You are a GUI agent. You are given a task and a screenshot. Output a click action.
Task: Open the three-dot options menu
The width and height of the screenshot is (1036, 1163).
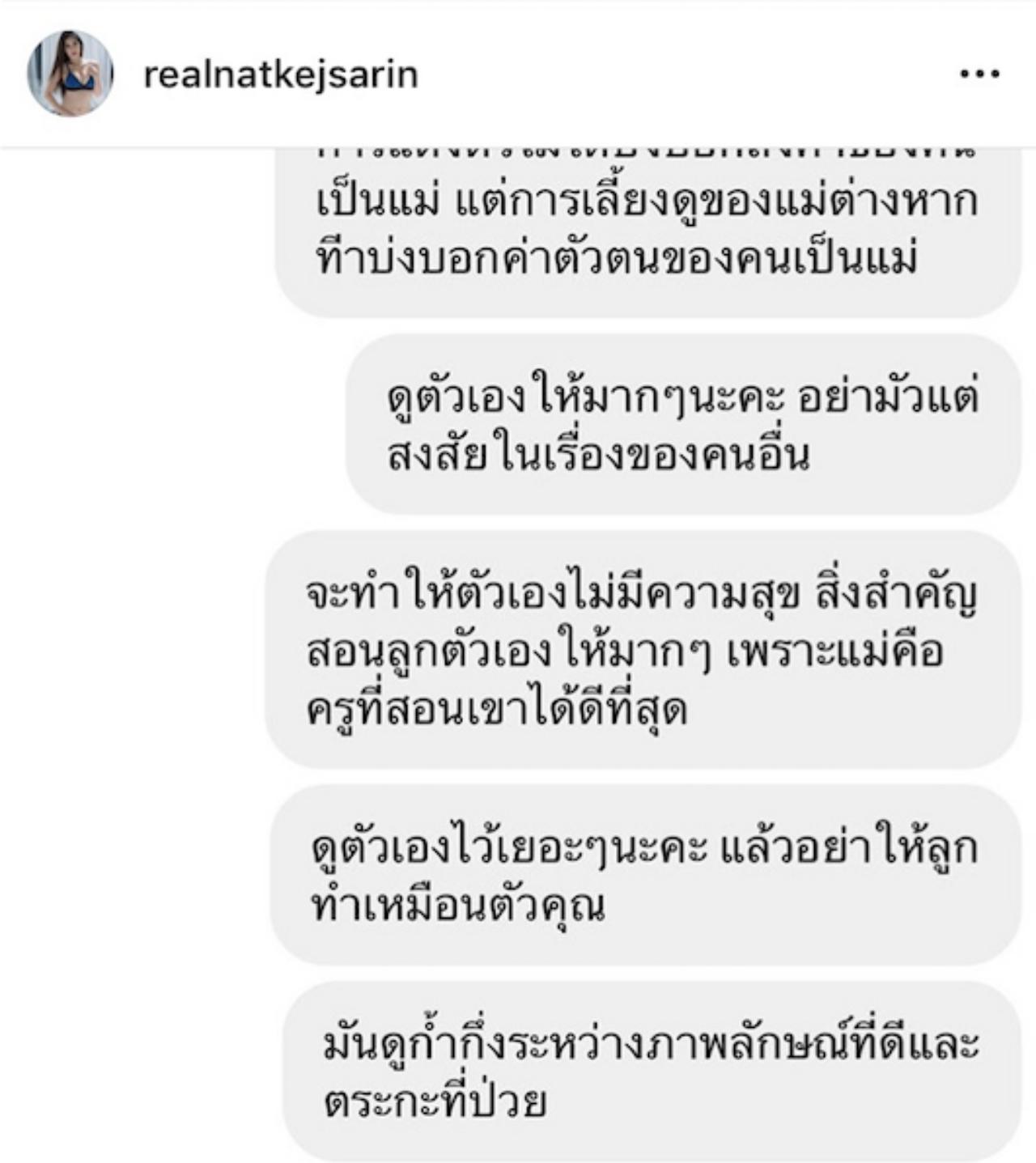[x=979, y=74]
